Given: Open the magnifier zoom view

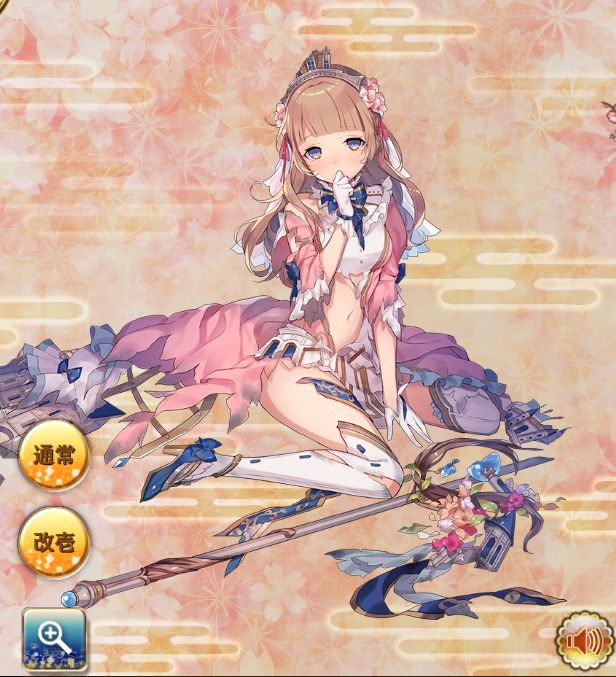Looking at the screenshot, I should click(54, 639).
